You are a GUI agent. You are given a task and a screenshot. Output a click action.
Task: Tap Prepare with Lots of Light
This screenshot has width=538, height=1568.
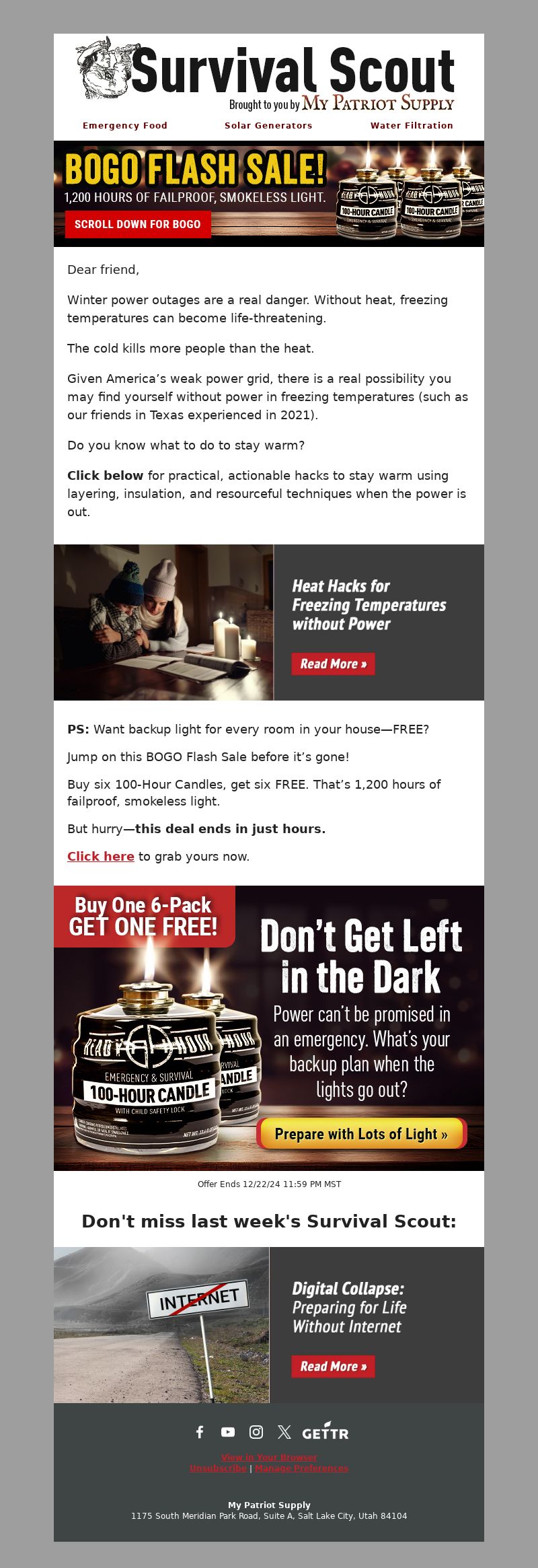point(361,1134)
